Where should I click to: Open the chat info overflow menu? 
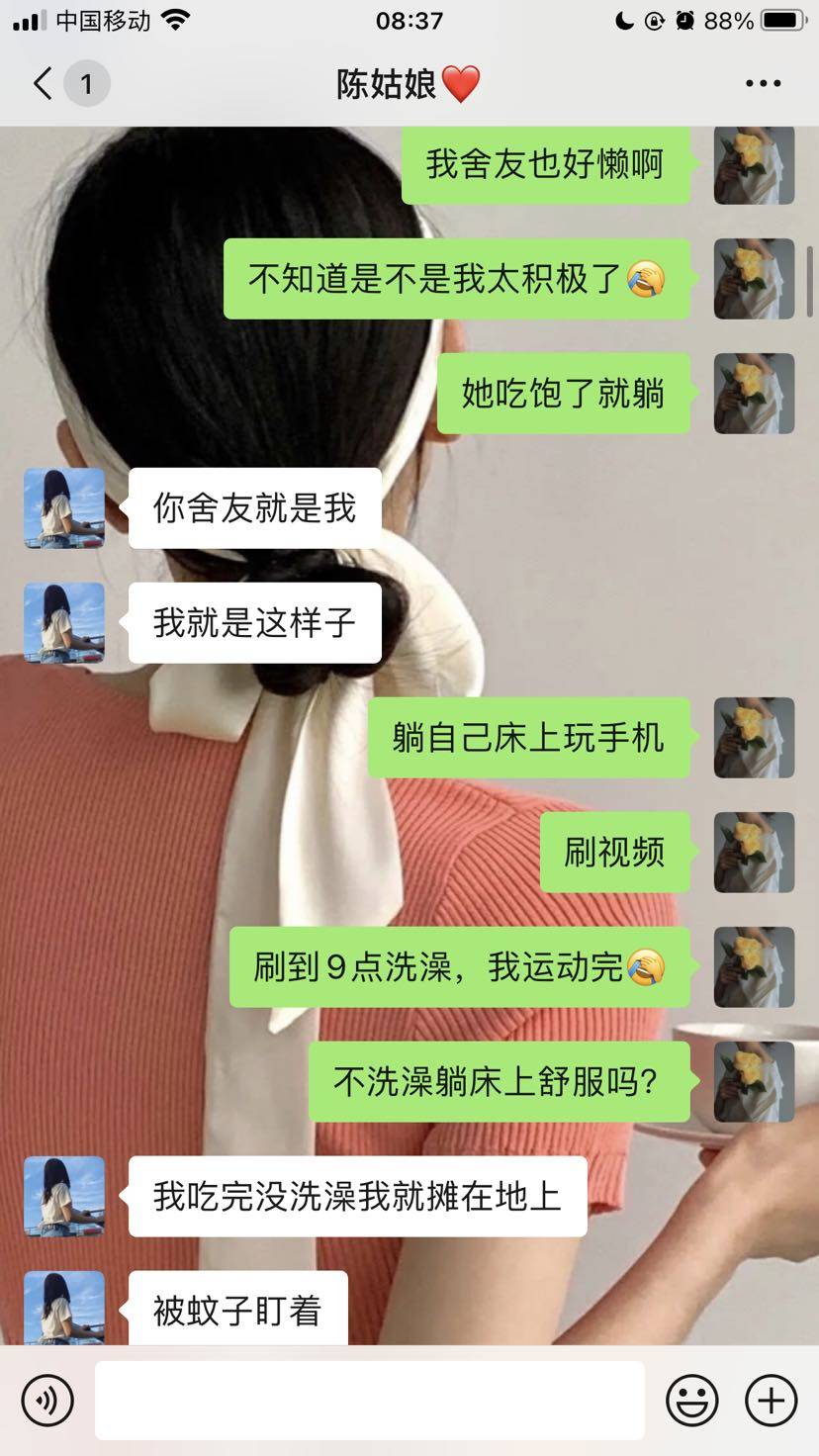pos(763,84)
